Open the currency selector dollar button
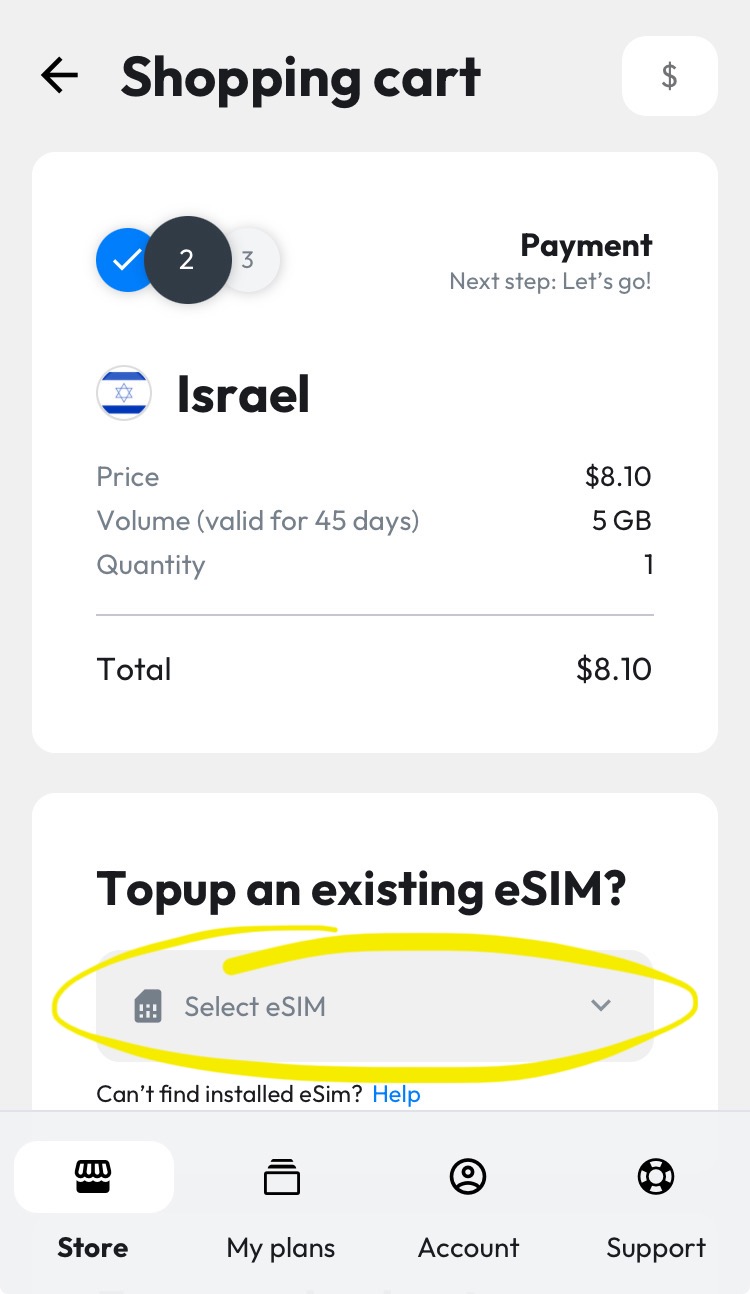This screenshot has width=750, height=1294. (x=670, y=76)
